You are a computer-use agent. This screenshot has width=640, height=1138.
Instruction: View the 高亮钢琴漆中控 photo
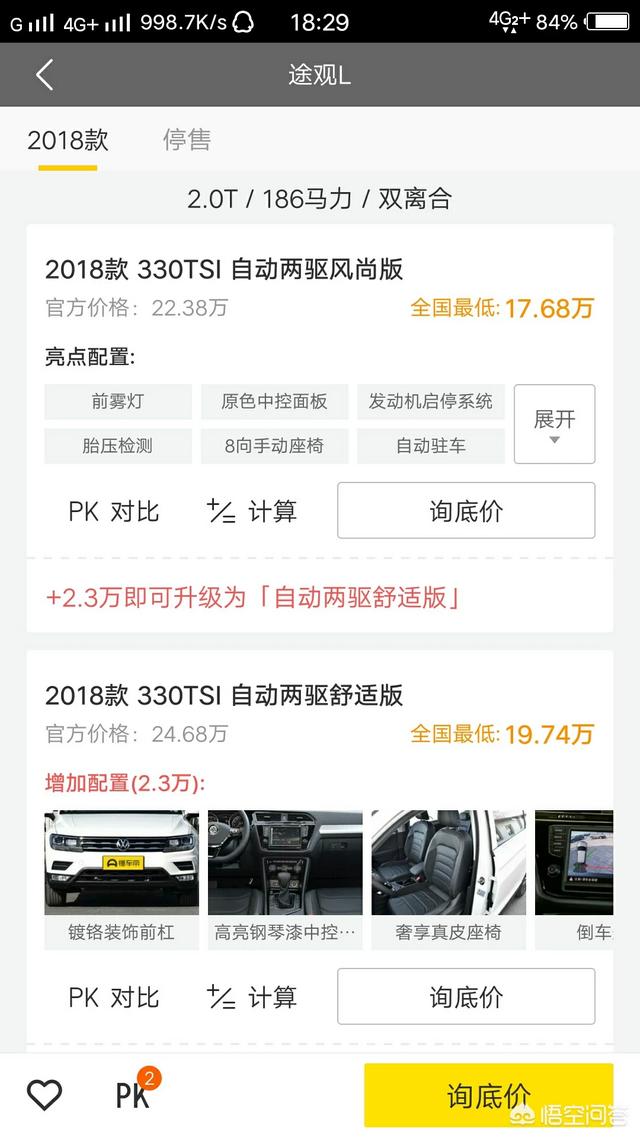click(285, 877)
